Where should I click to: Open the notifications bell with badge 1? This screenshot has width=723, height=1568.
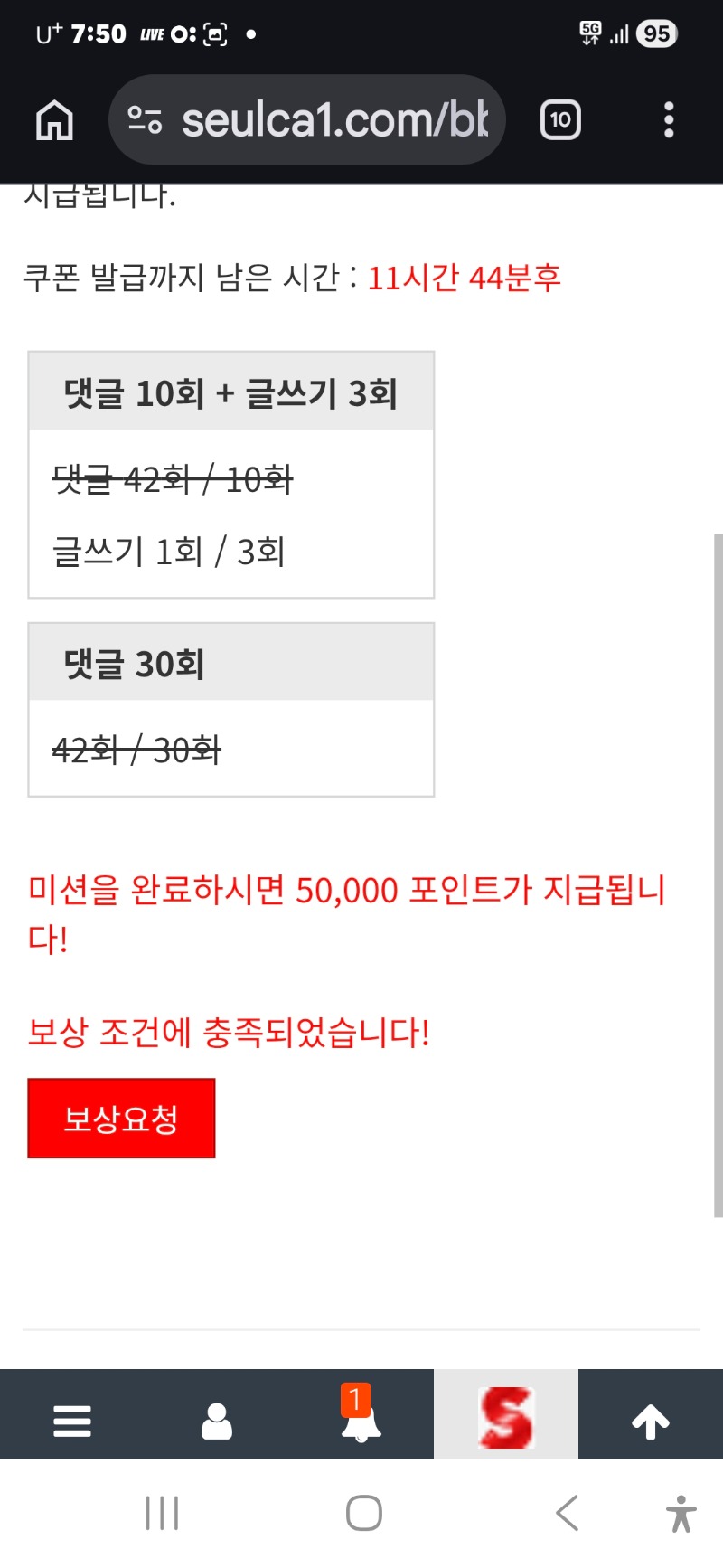361,1418
